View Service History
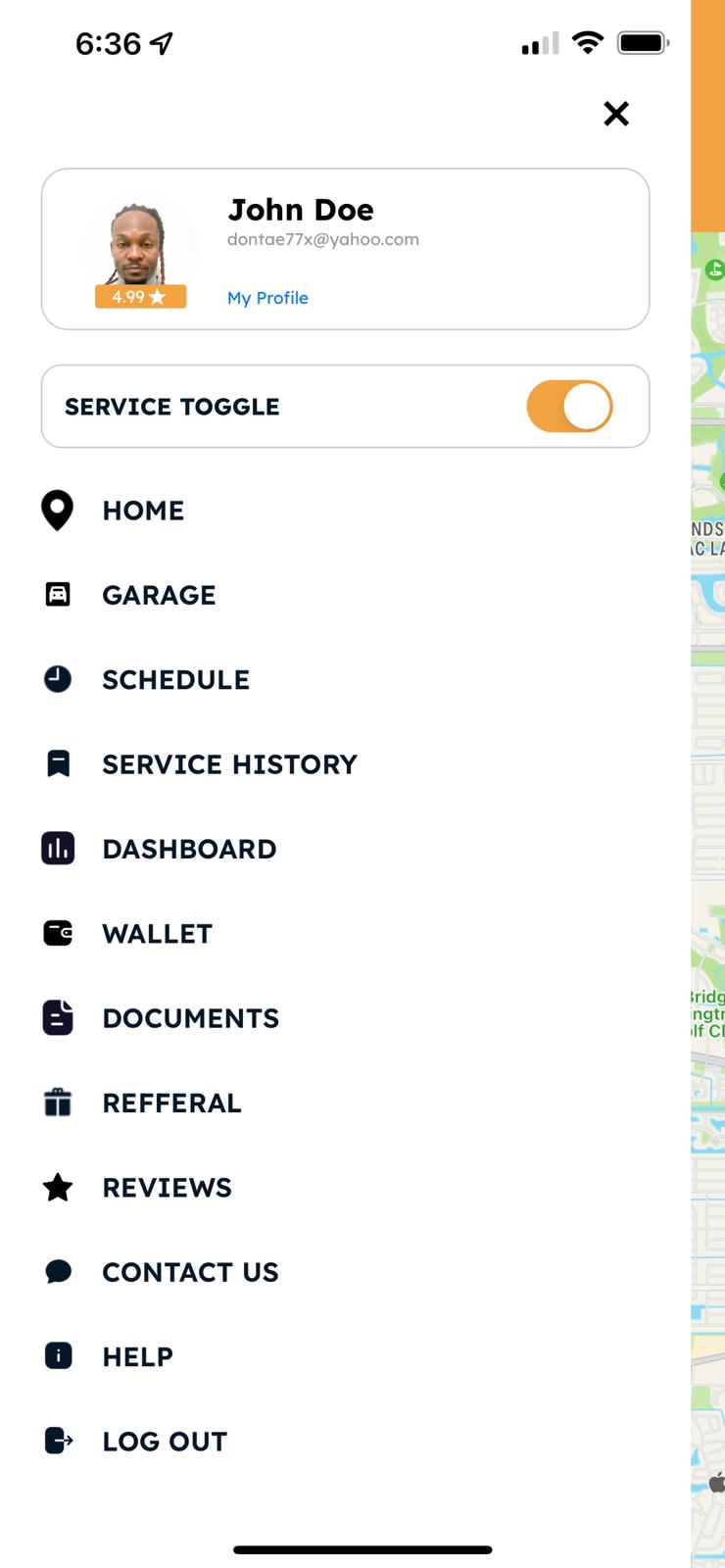 tap(229, 764)
